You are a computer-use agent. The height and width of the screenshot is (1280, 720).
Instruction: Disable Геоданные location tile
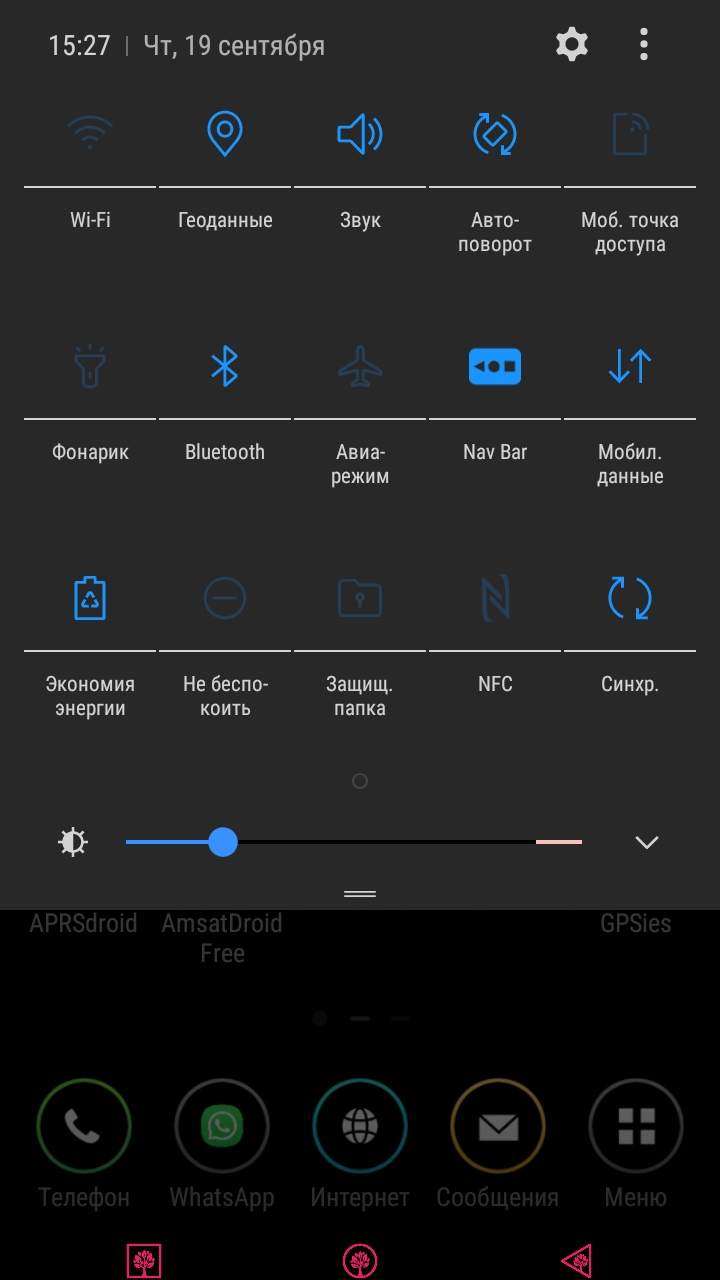[225, 133]
